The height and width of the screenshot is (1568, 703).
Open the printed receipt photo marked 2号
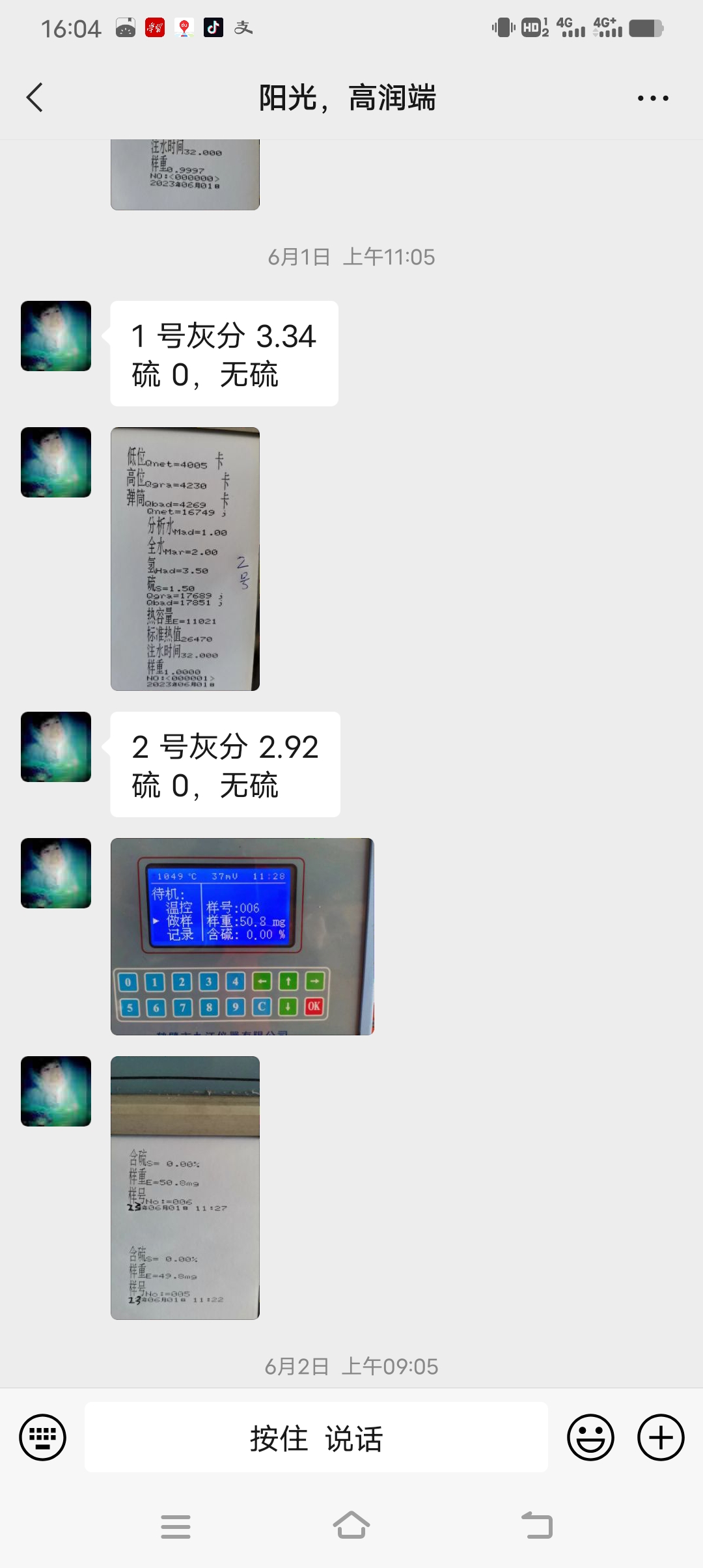click(185, 559)
